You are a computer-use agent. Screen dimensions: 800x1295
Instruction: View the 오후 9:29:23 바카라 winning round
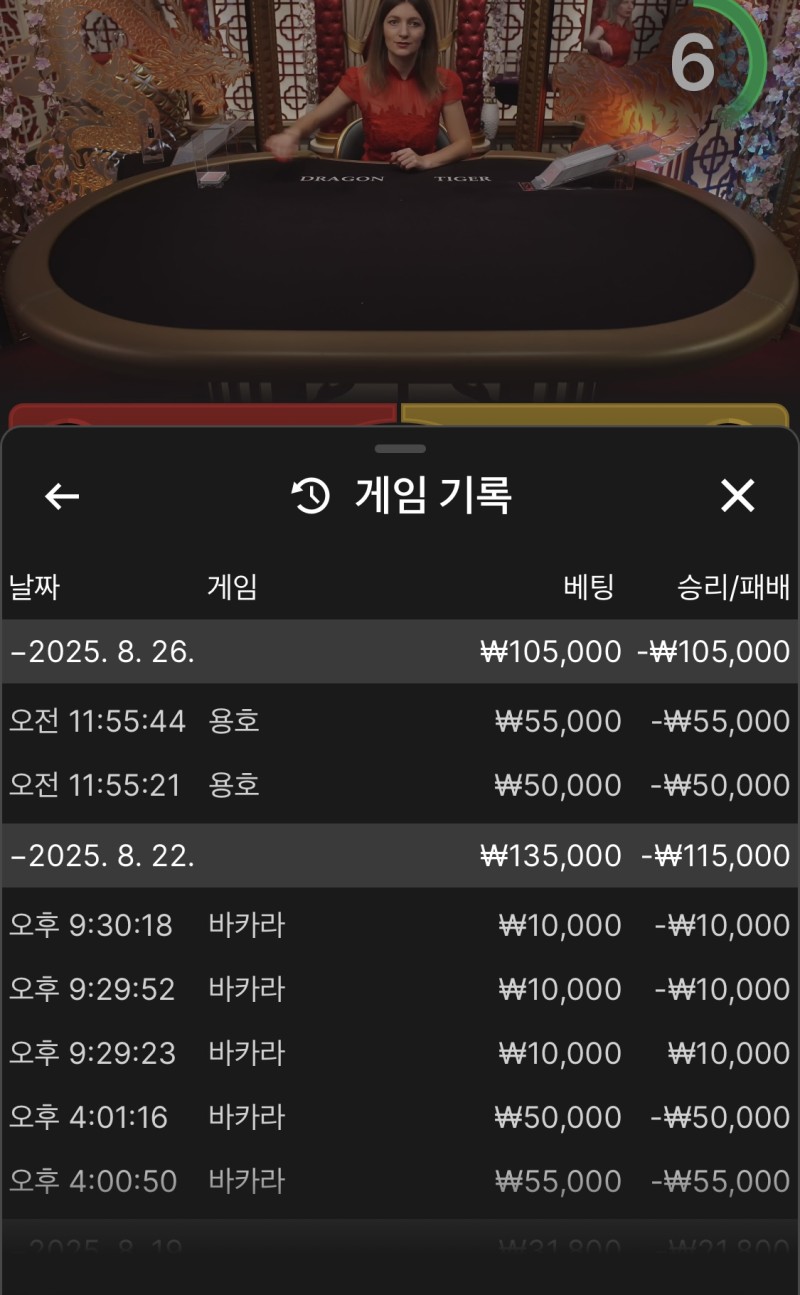pyautogui.click(x=400, y=1053)
